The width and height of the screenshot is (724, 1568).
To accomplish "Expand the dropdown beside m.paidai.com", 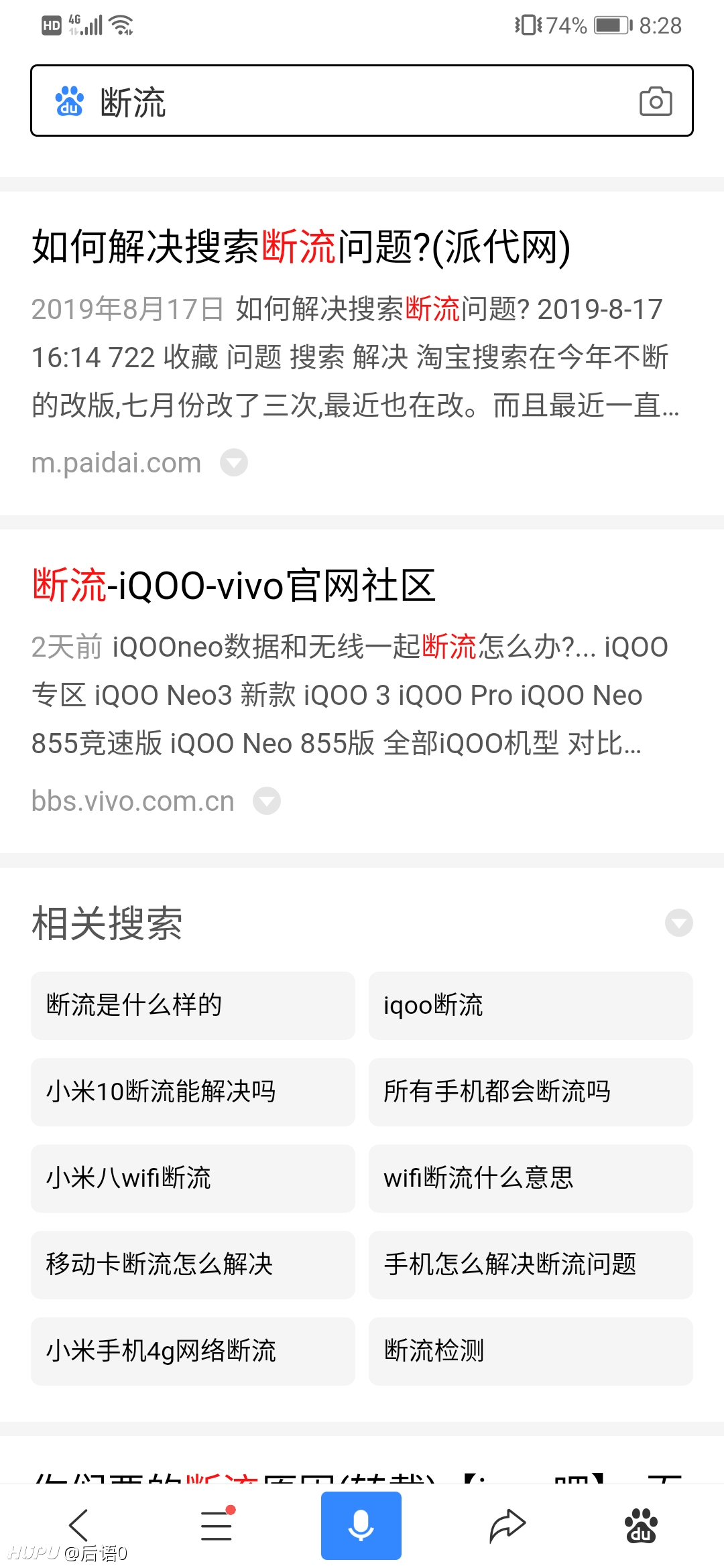I will (234, 462).
